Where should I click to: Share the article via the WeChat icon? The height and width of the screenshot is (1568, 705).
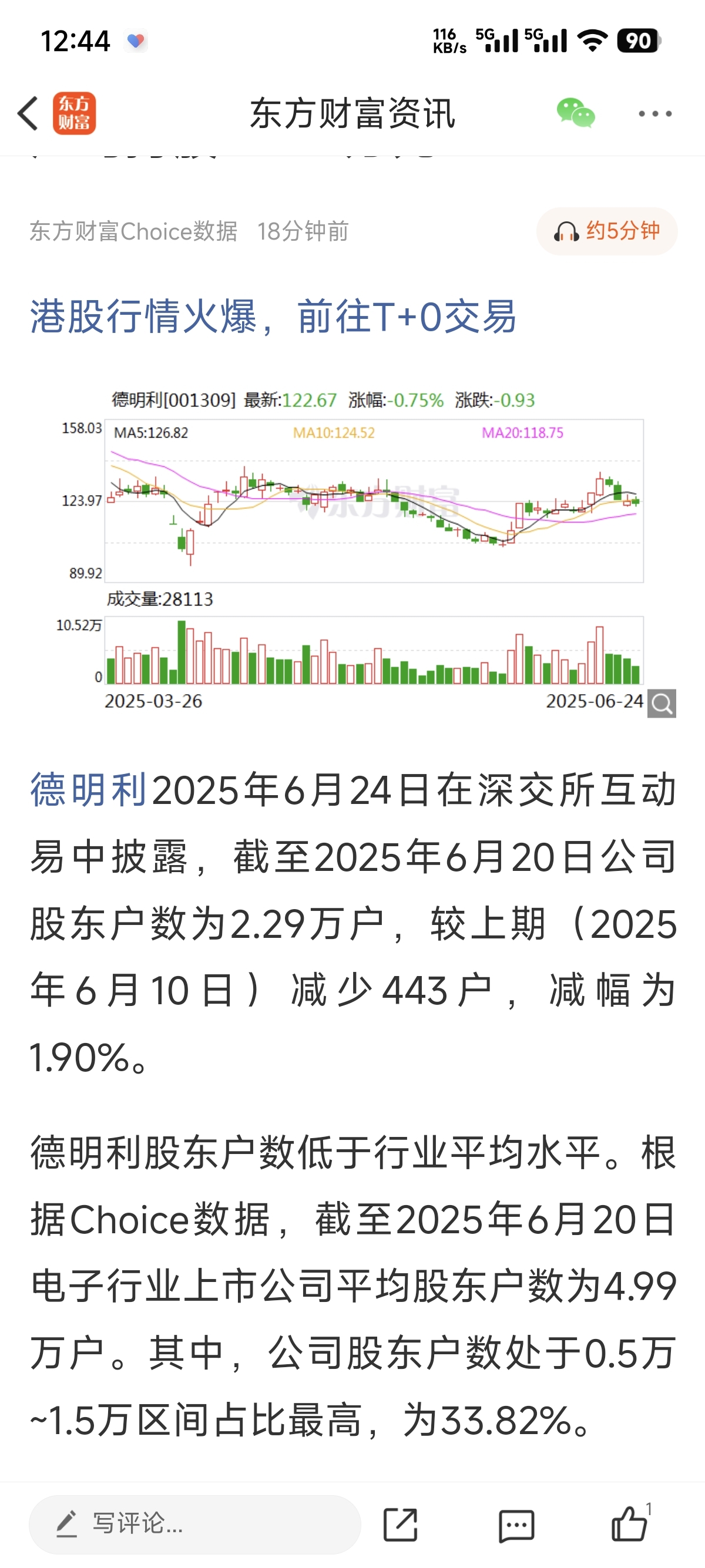(x=575, y=113)
